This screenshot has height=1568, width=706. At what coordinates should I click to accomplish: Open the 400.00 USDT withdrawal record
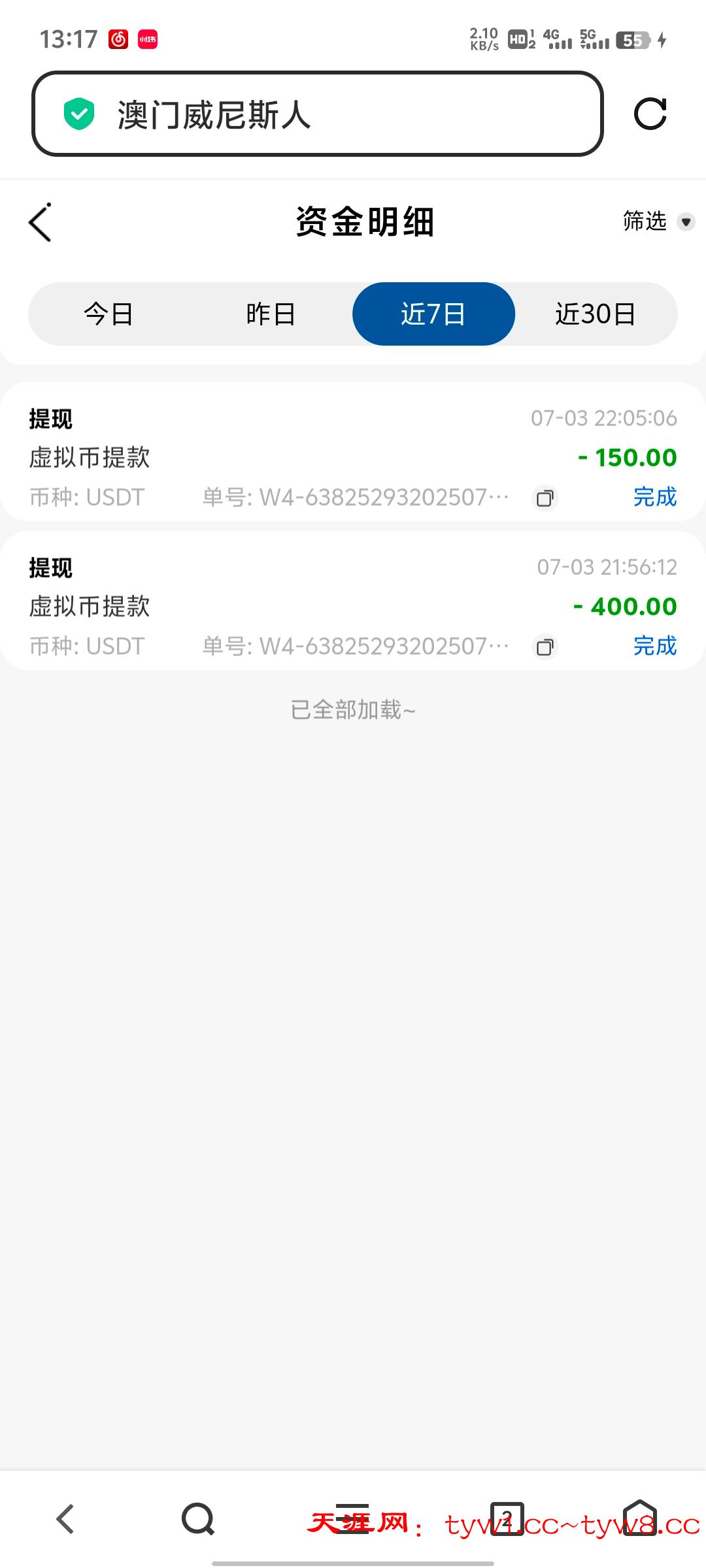pos(353,601)
